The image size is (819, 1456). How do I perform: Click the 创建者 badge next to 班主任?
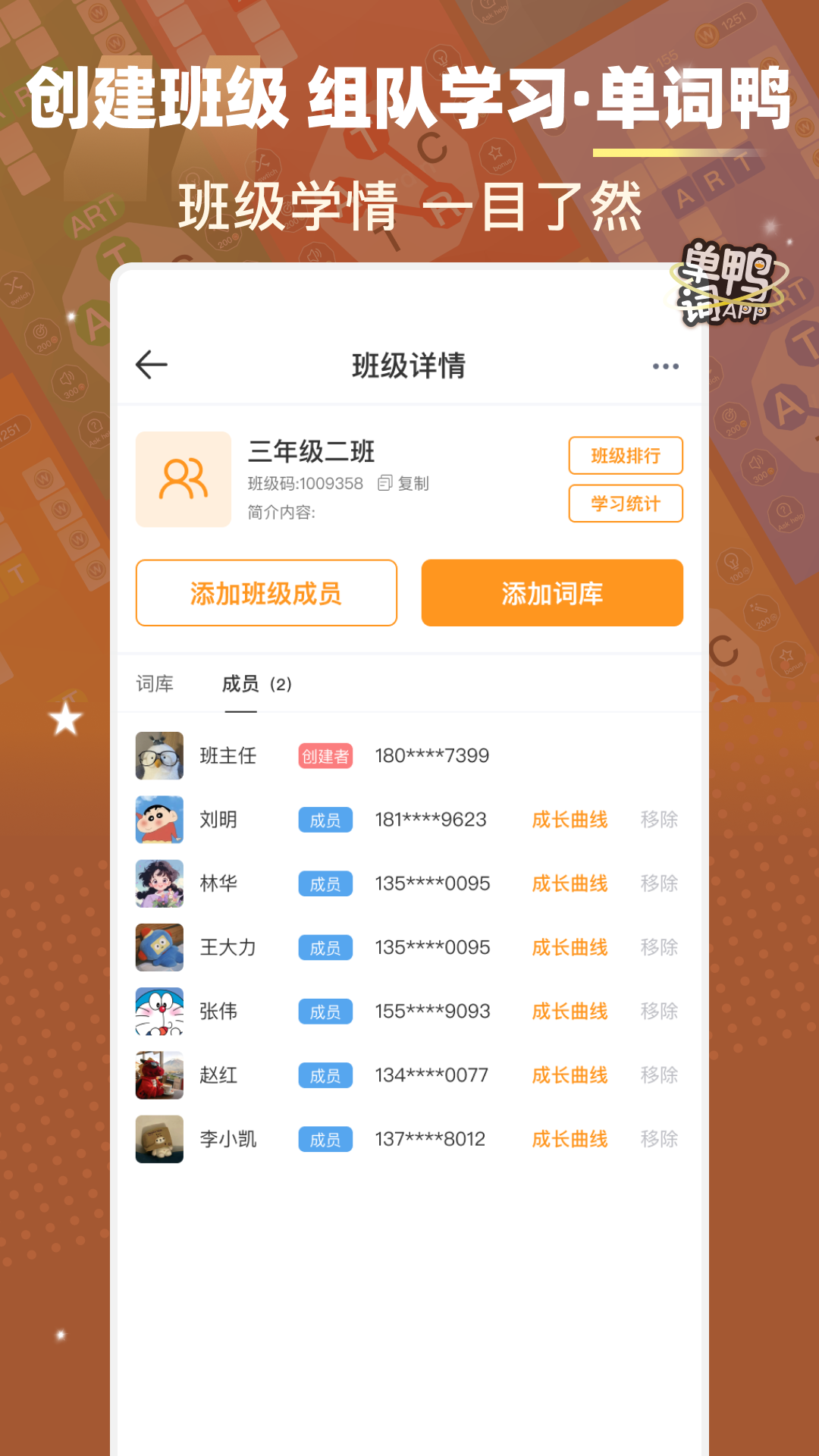click(x=325, y=756)
